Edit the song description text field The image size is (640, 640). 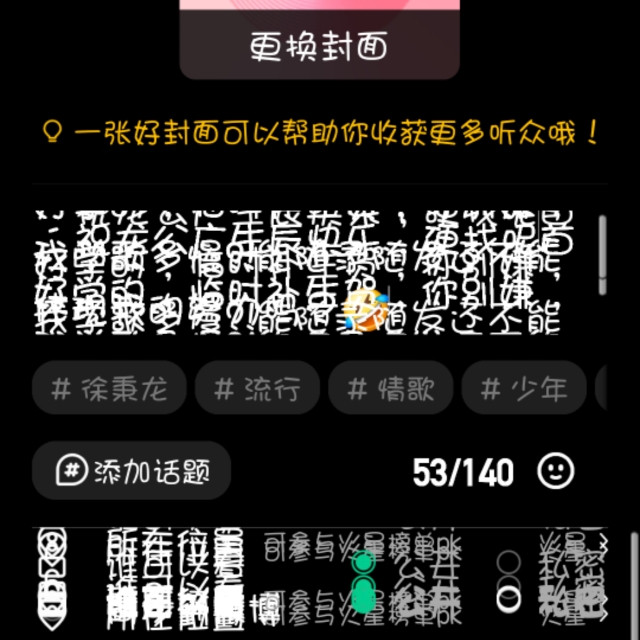tap(300, 272)
